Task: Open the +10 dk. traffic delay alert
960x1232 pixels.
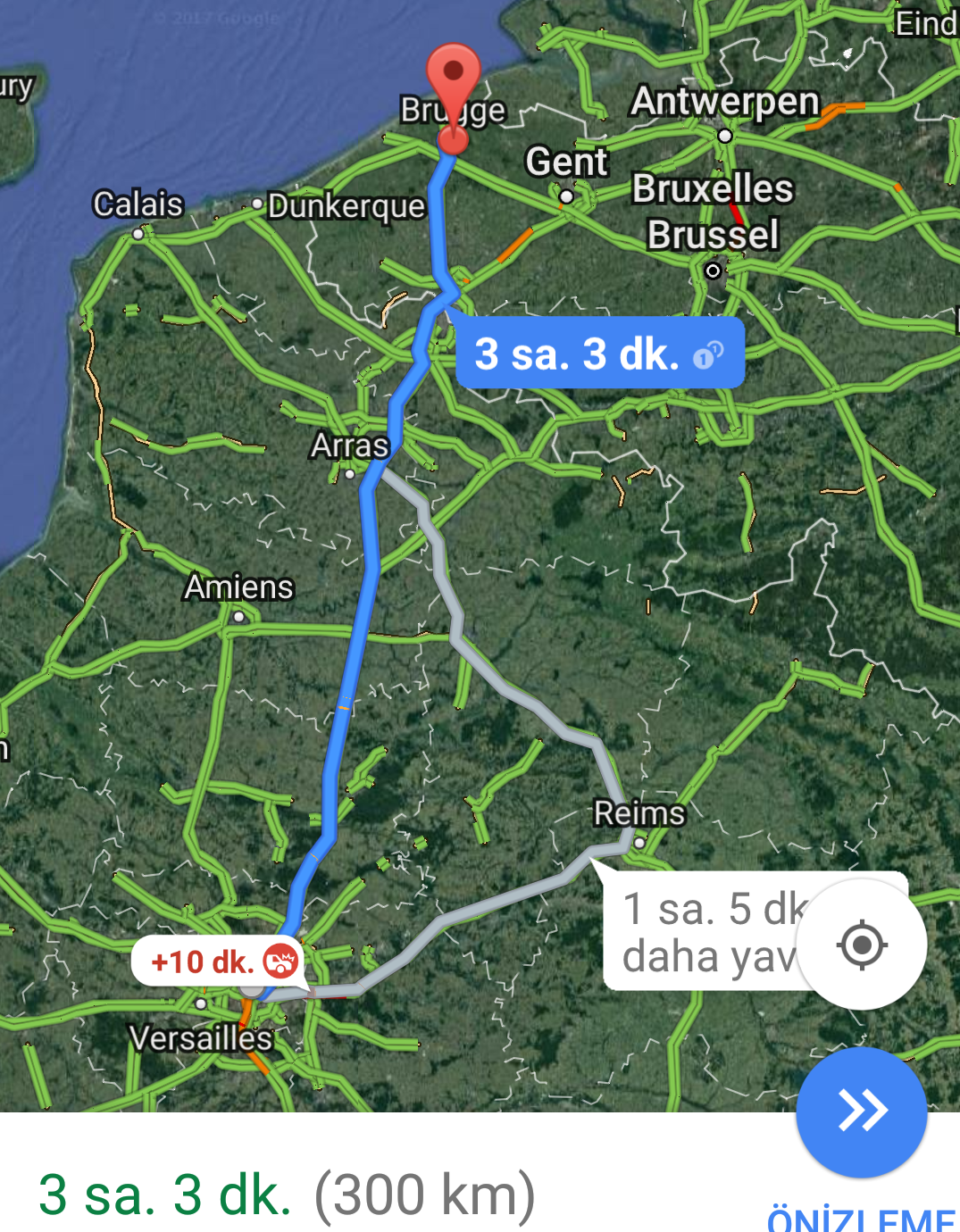Action: tap(219, 961)
